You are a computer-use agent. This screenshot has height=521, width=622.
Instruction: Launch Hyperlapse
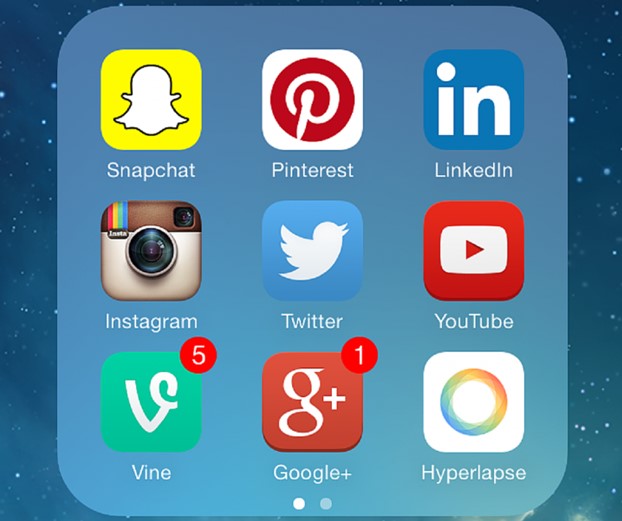click(x=473, y=402)
